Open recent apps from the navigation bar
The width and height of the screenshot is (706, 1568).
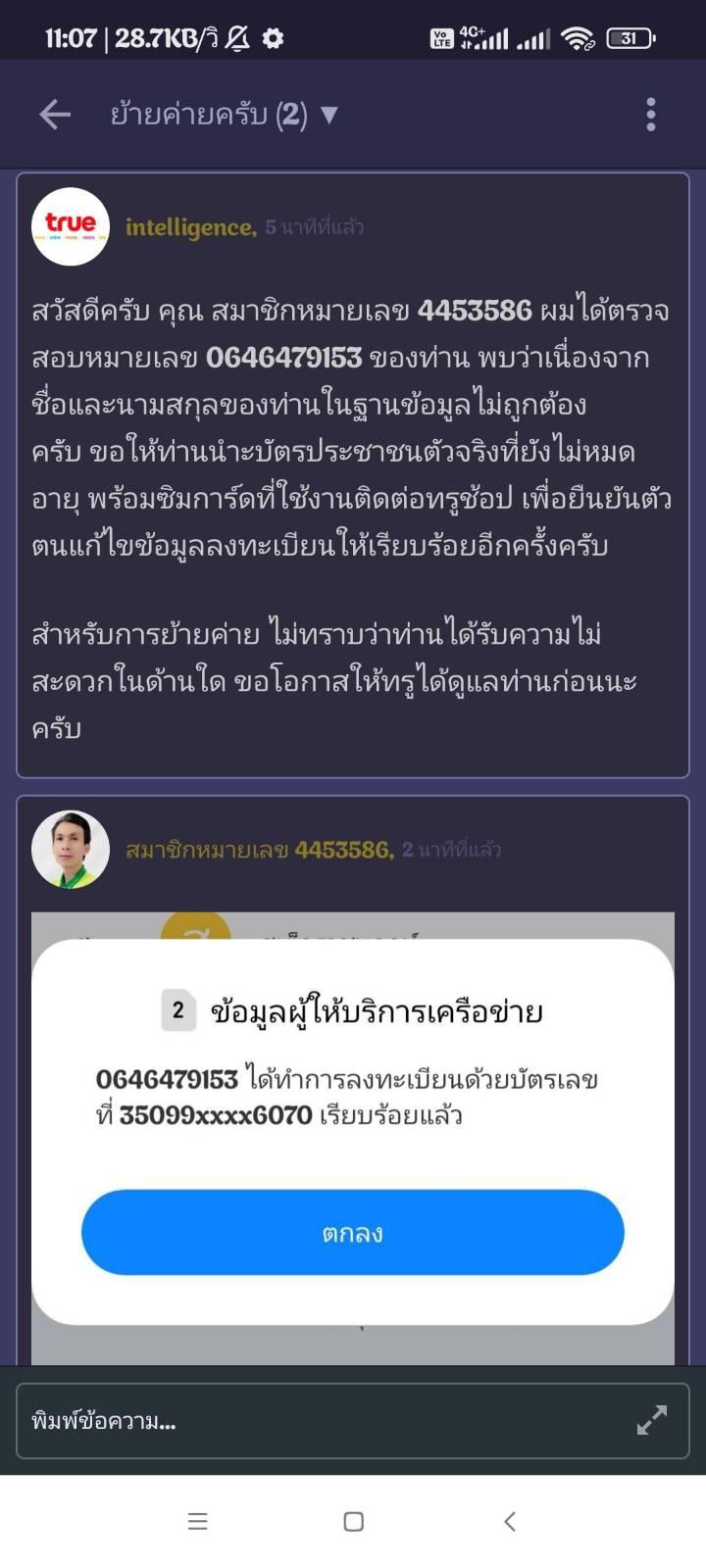point(197,1521)
